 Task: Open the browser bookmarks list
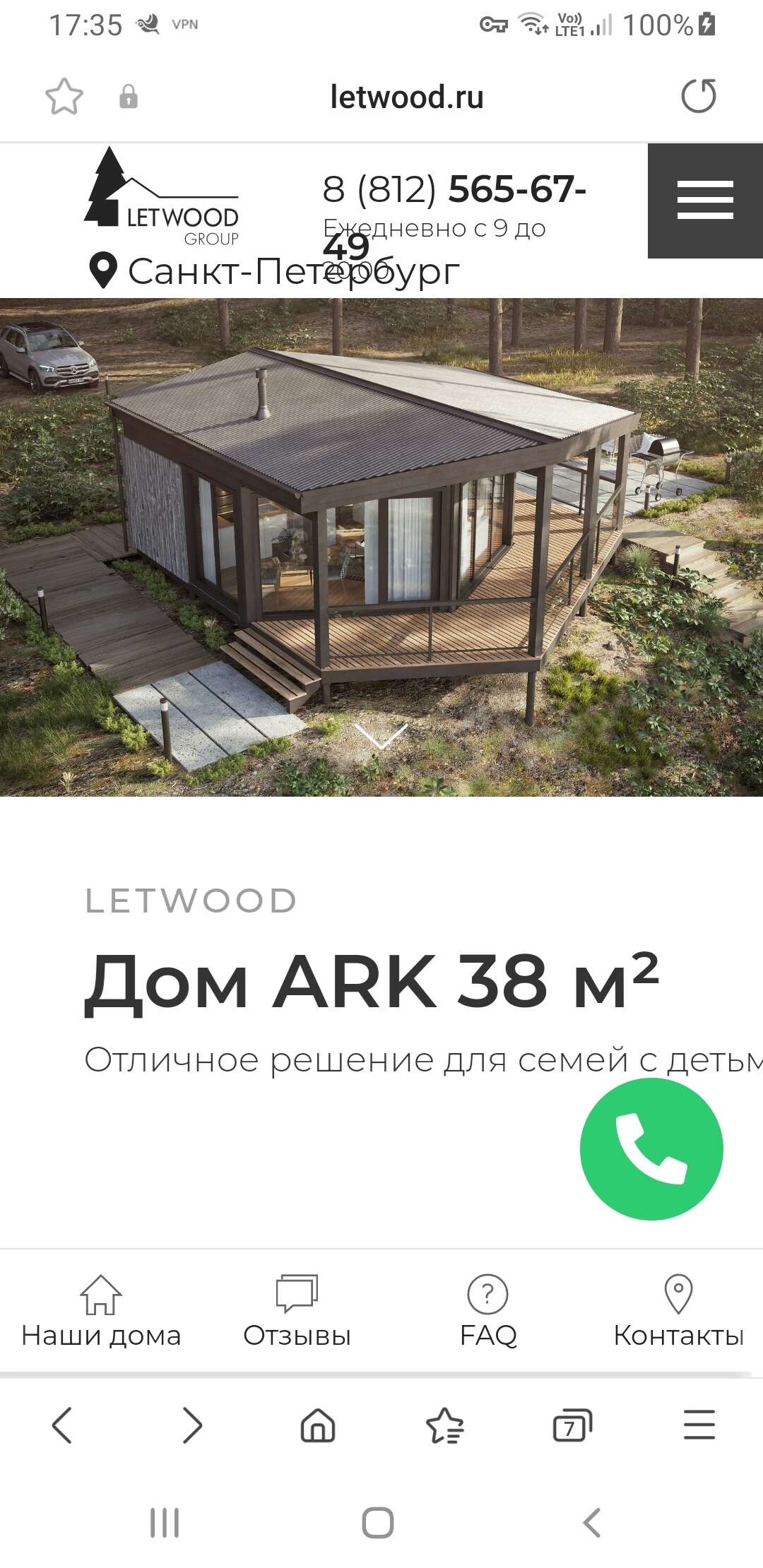[x=445, y=1425]
